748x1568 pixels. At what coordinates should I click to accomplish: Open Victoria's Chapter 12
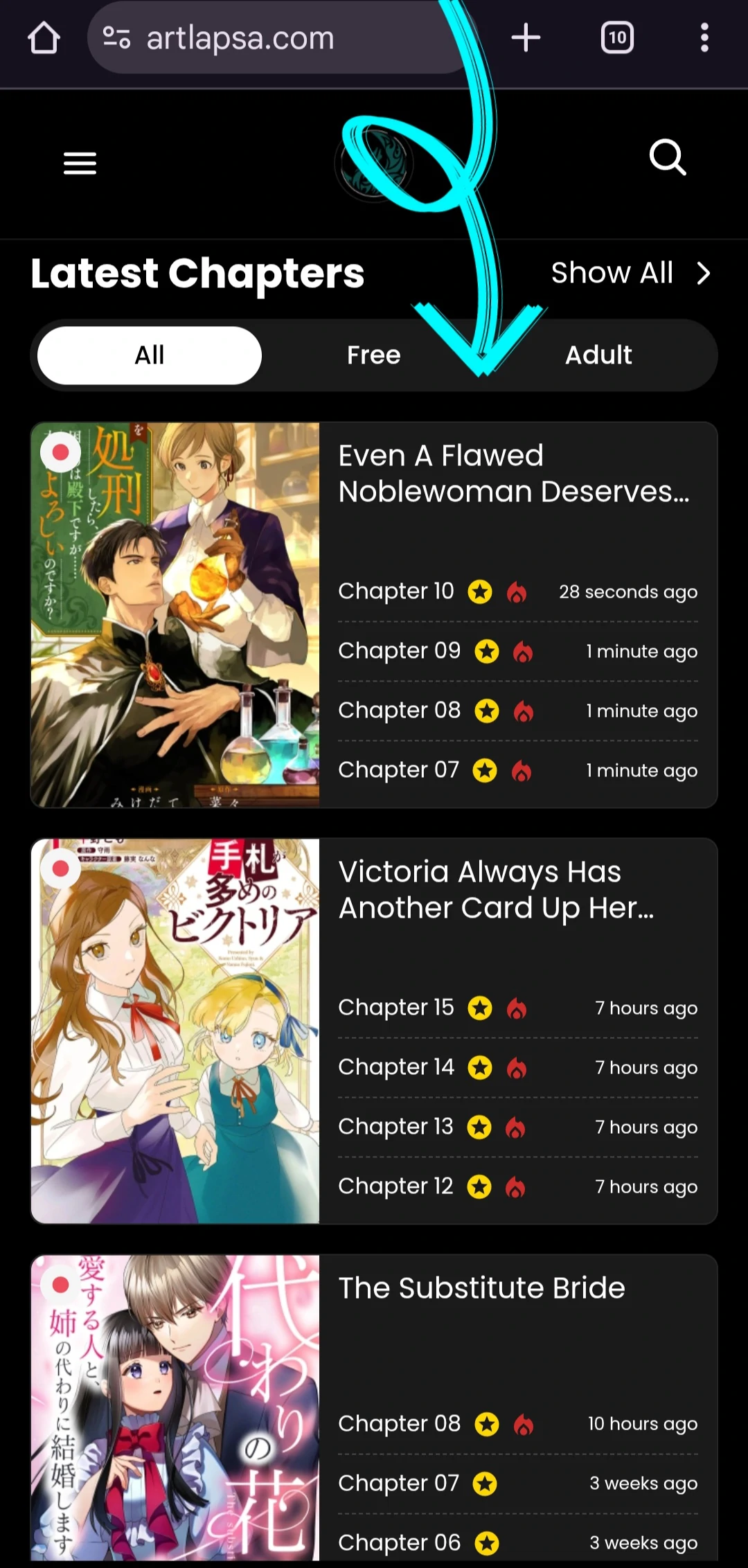[395, 1186]
